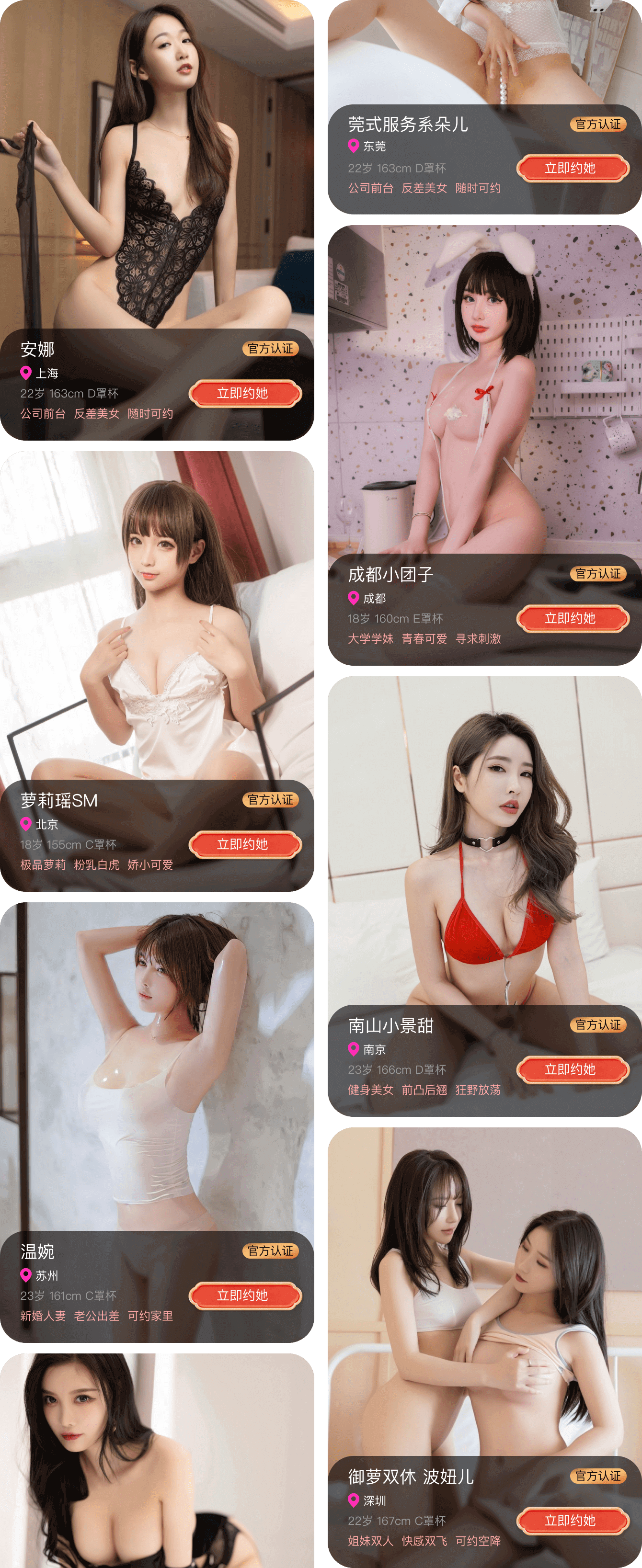The width and height of the screenshot is (642, 1568).
Task: Tap 立即约她 on 御萝双休 波妞儿's card
Action: 573,1521
